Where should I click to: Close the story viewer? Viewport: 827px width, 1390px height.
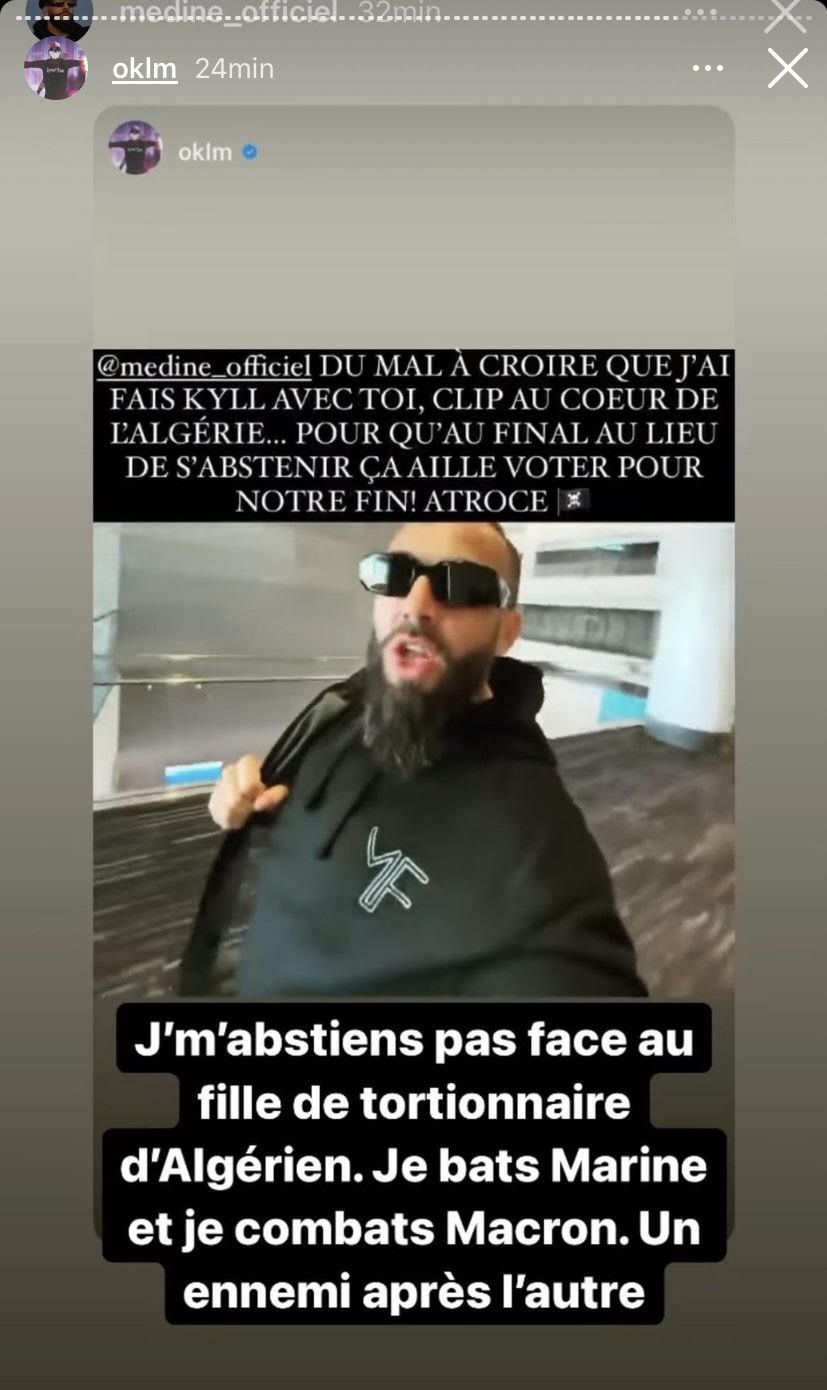pos(787,69)
